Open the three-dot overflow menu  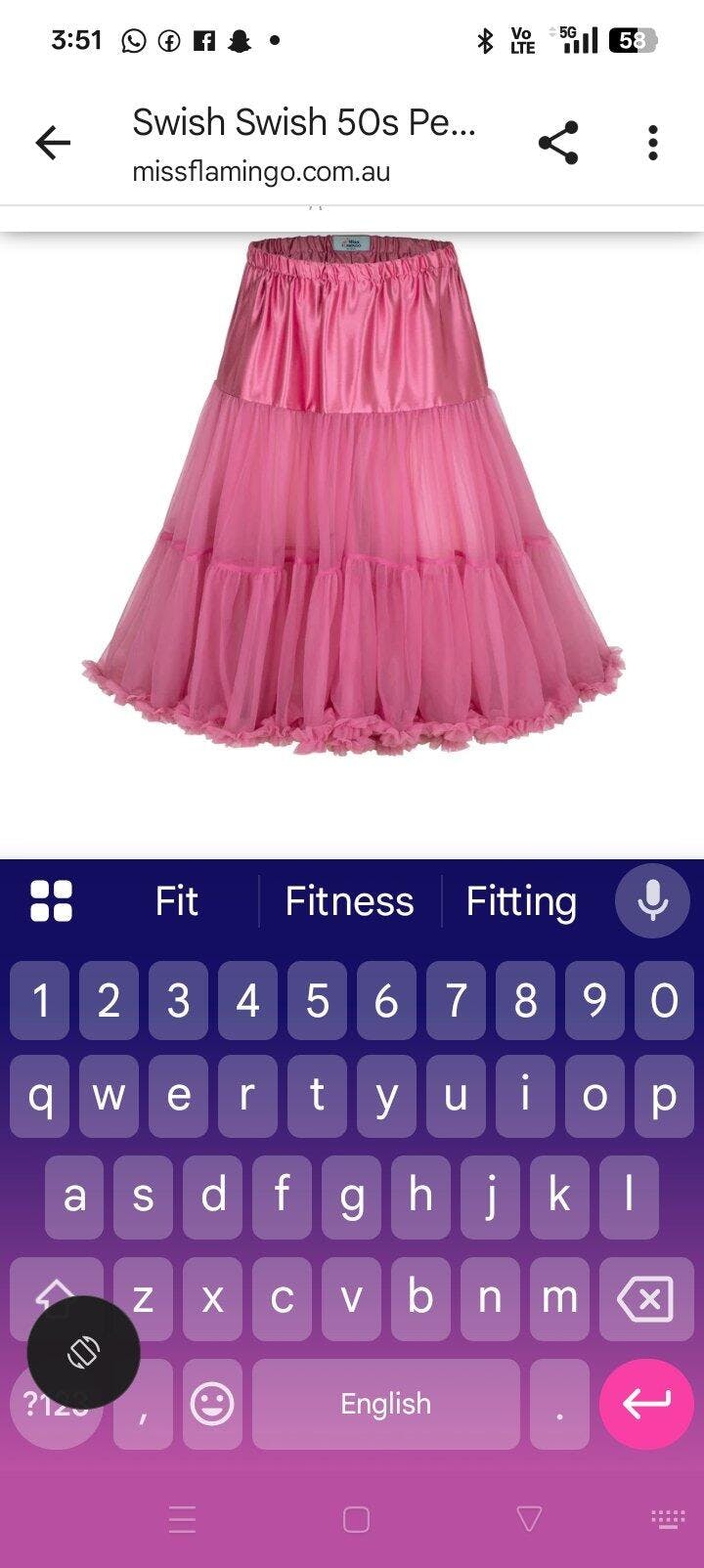(x=652, y=144)
